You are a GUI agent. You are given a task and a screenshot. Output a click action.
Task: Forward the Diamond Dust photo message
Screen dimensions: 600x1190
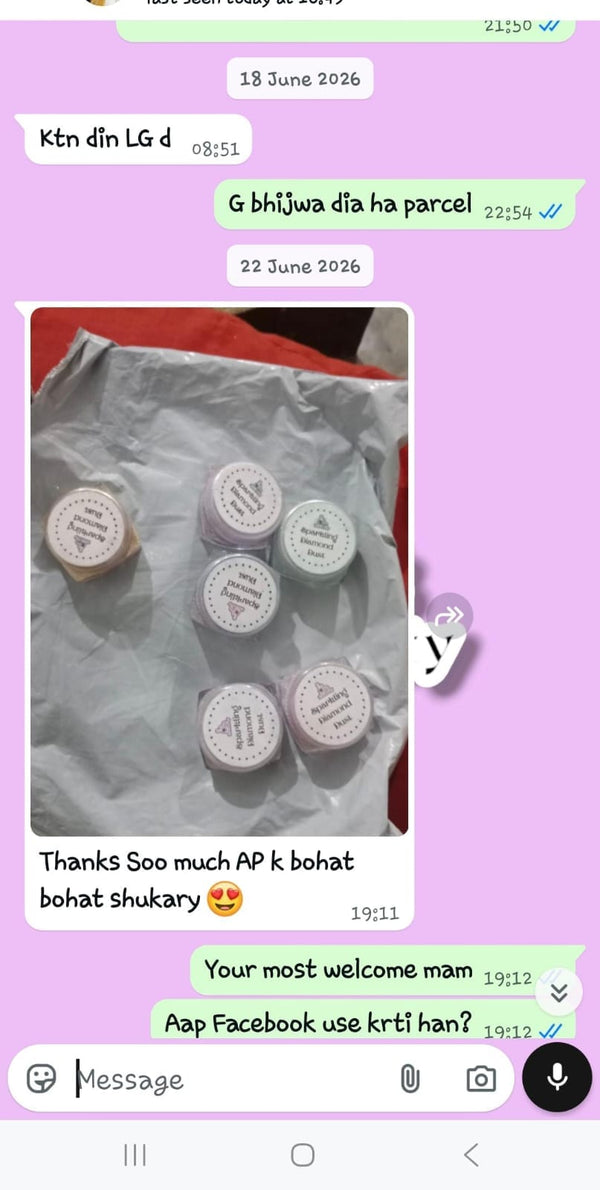click(449, 615)
